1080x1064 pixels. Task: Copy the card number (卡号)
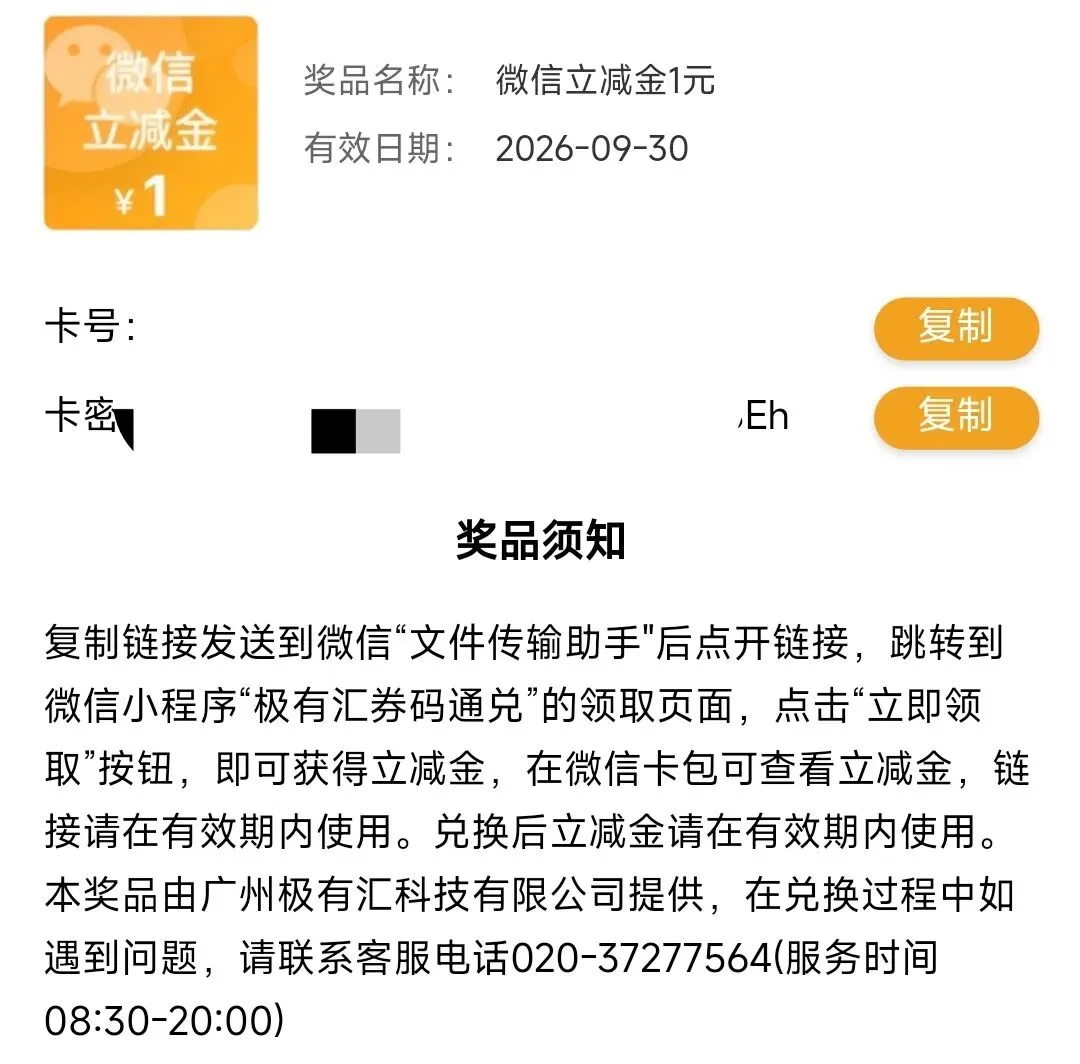click(x=956, y=328)
